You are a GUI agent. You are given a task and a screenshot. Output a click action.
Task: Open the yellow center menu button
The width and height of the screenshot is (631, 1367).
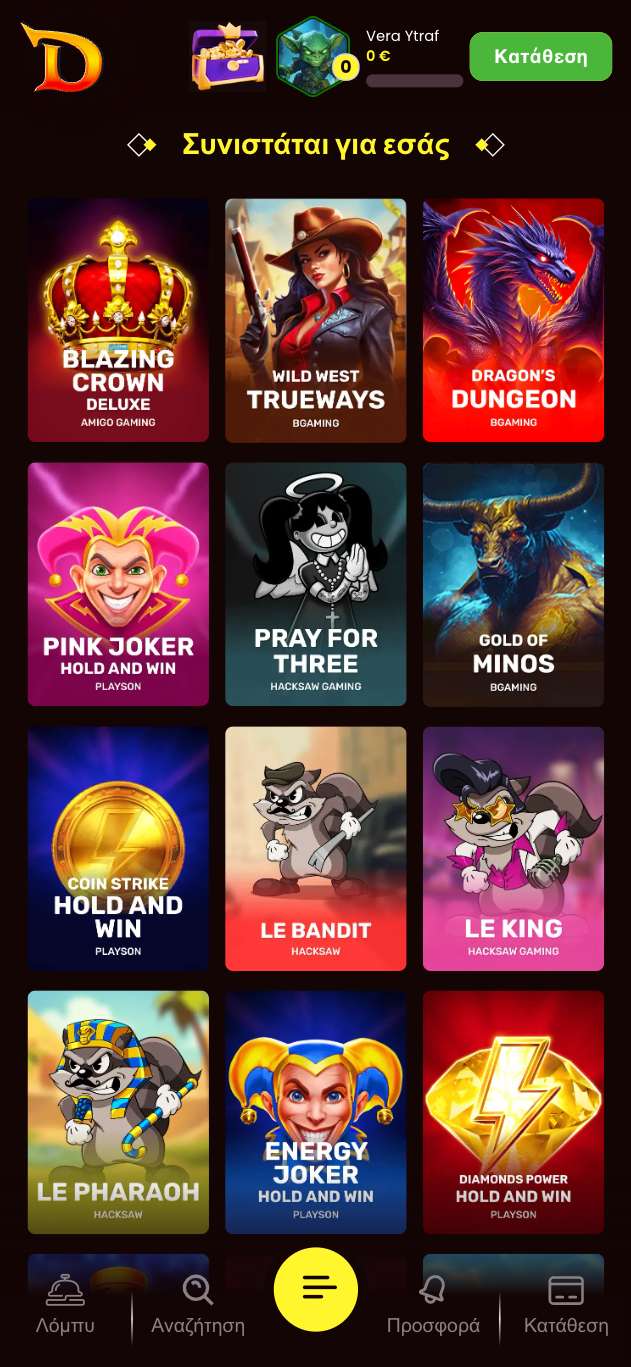point(316,1289)
